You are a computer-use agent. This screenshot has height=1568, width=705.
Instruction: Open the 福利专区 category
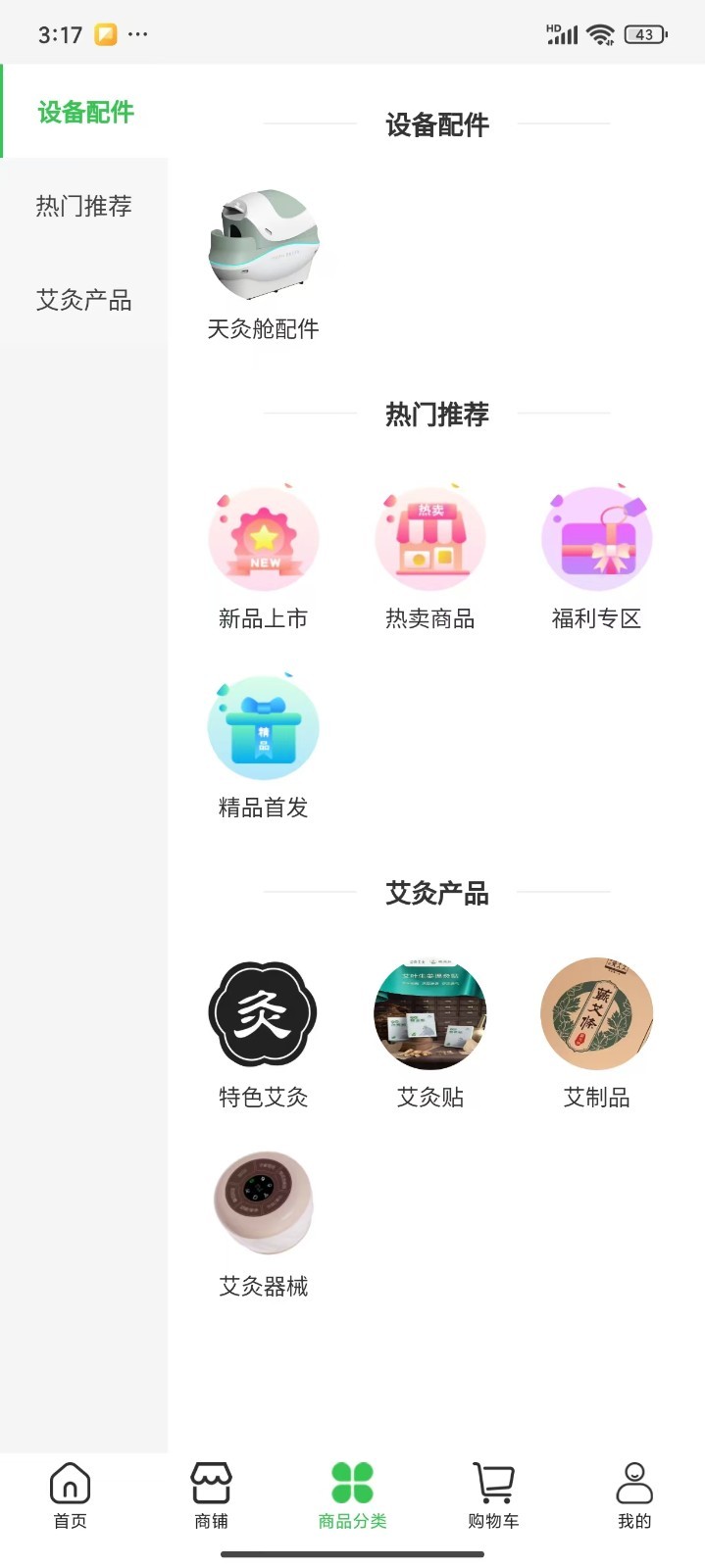pos(596,556)
